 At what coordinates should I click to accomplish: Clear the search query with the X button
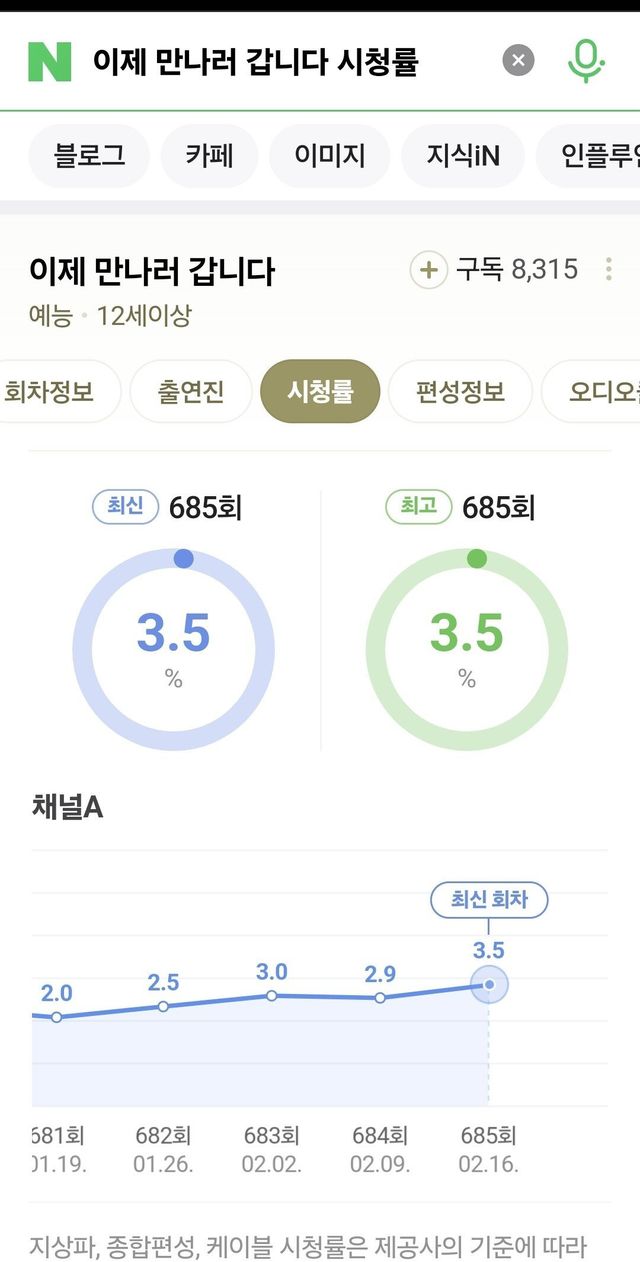pyautogui.click(x=518, y=61)
